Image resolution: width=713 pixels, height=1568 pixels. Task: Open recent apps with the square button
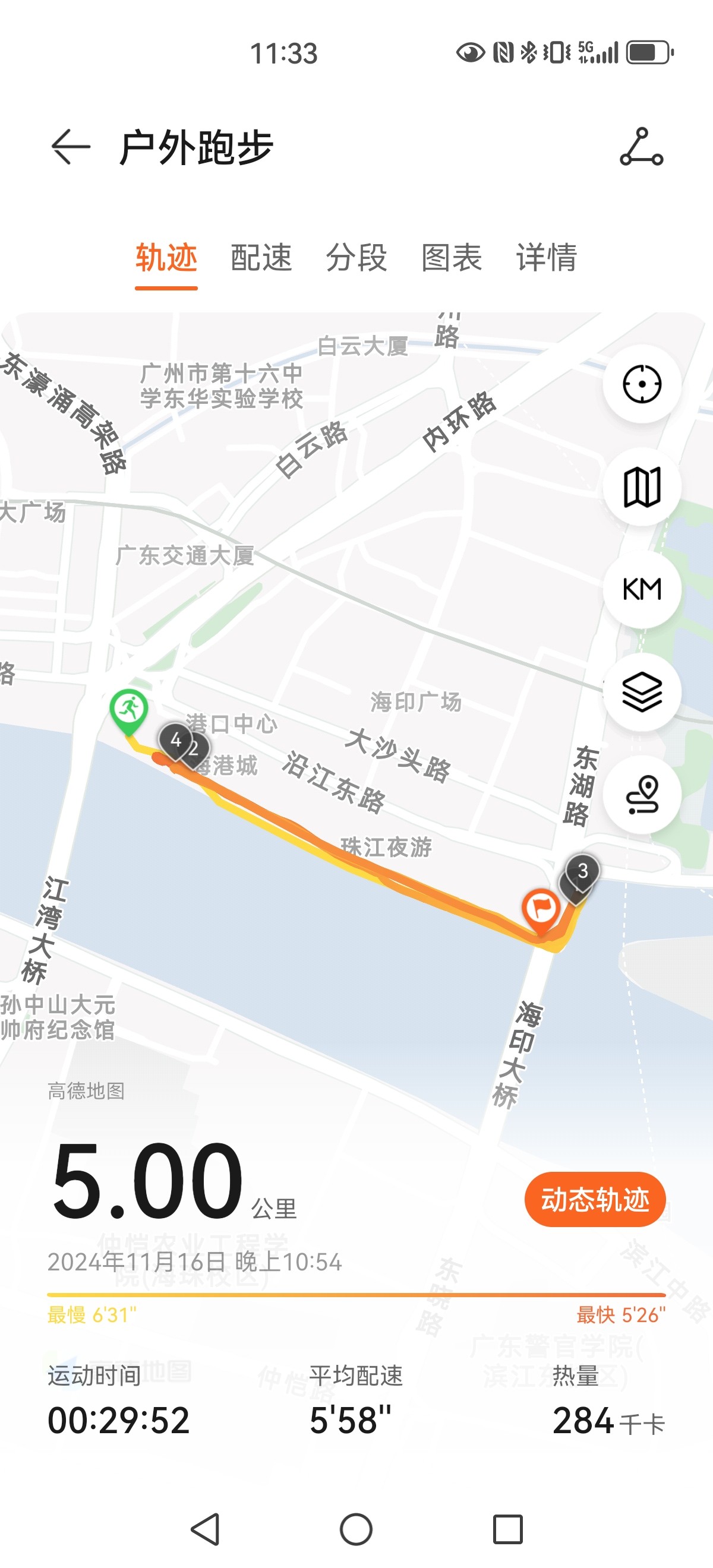coord(508,1529)
